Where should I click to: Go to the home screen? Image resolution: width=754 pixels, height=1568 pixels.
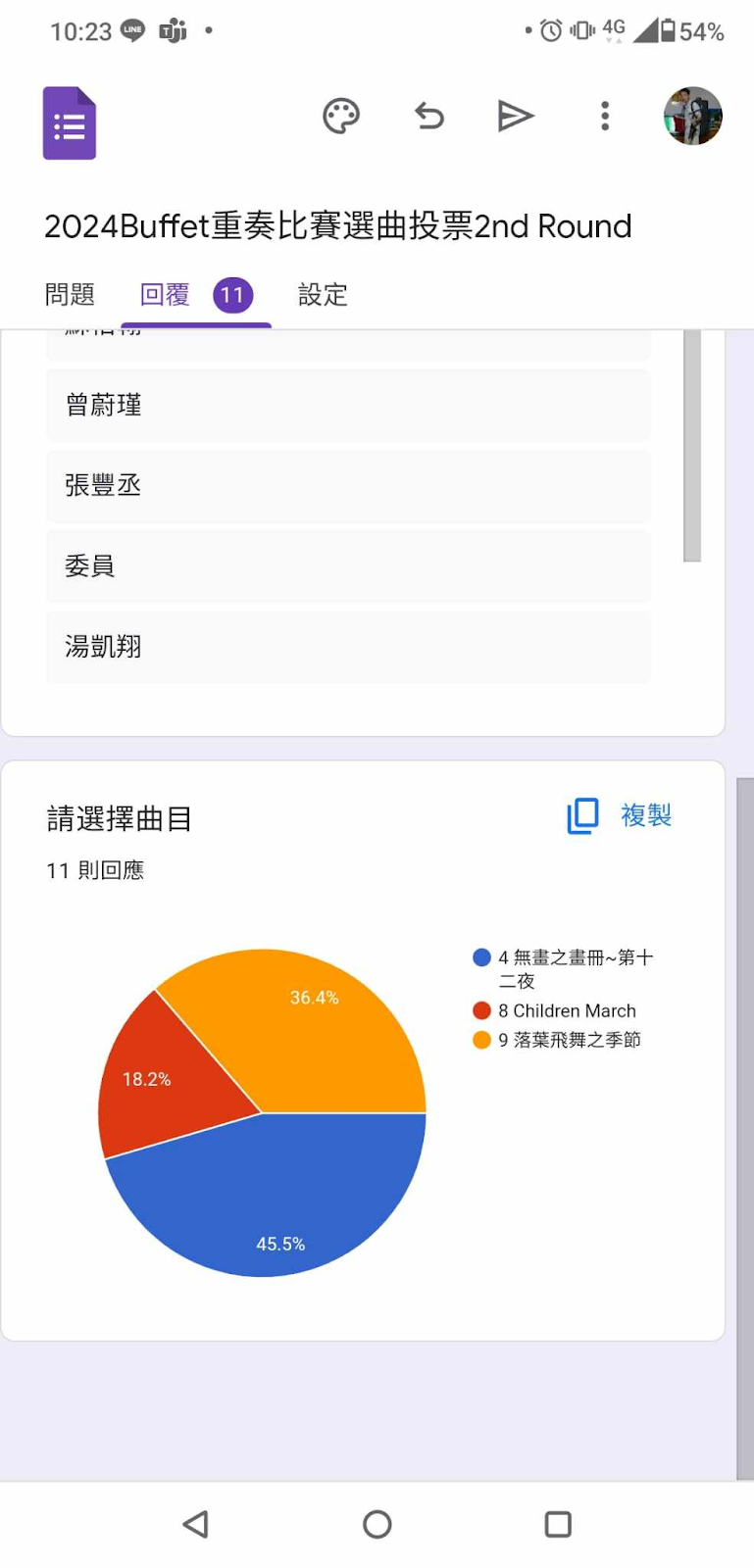tap(377, 1524)
